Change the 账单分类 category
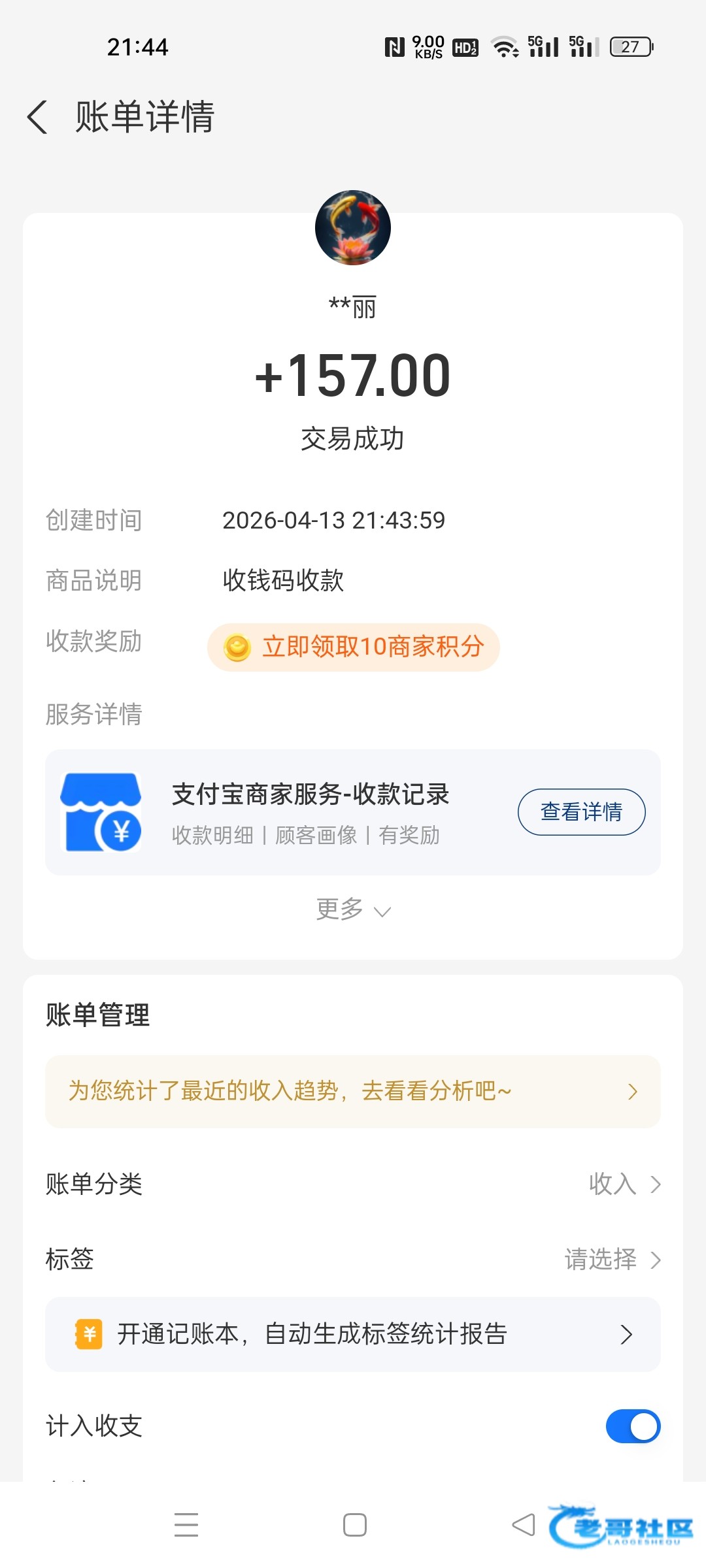706x1568 pixels. 624,1184
